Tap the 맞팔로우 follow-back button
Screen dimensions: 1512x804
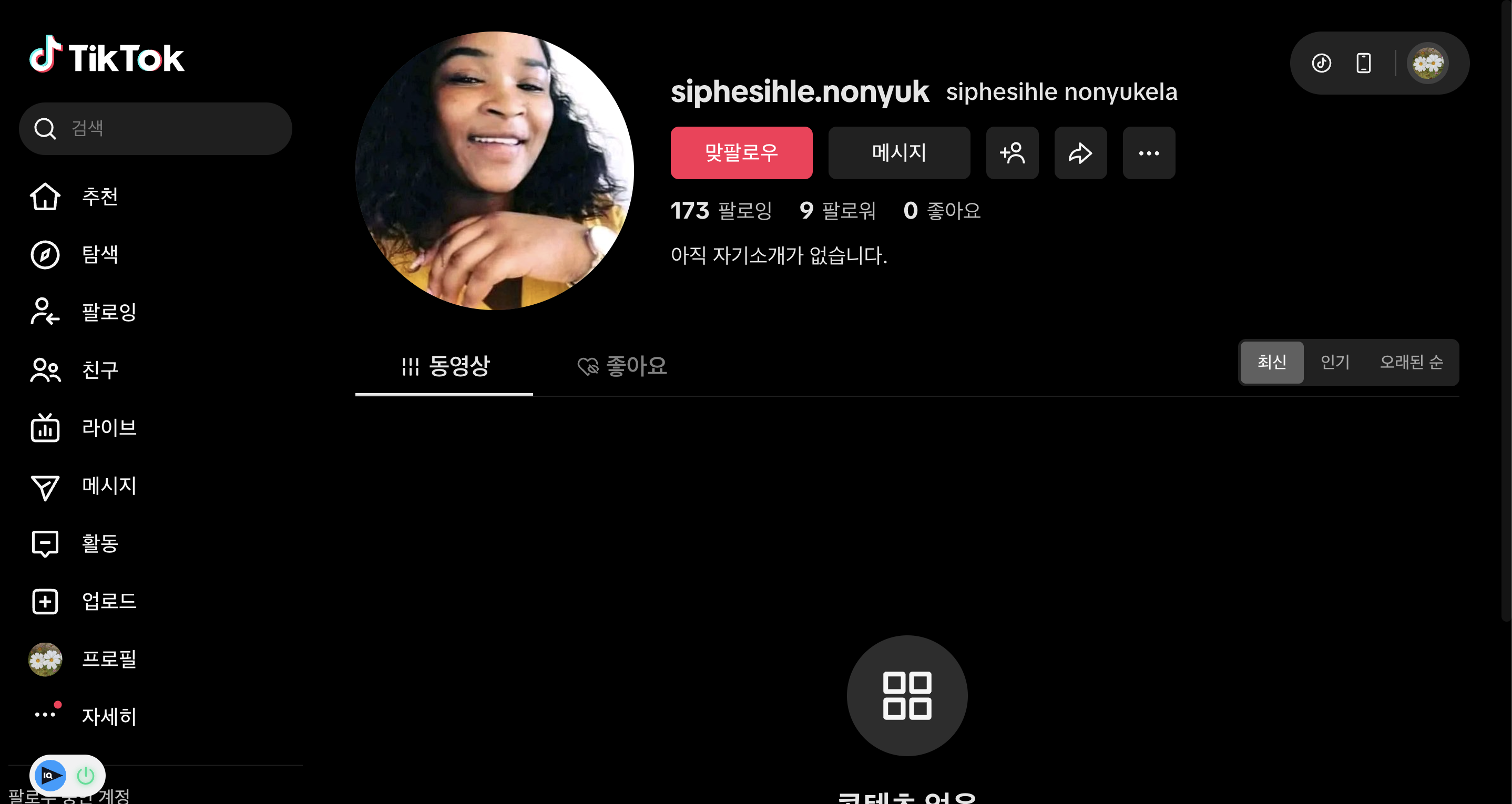[741, 152]
